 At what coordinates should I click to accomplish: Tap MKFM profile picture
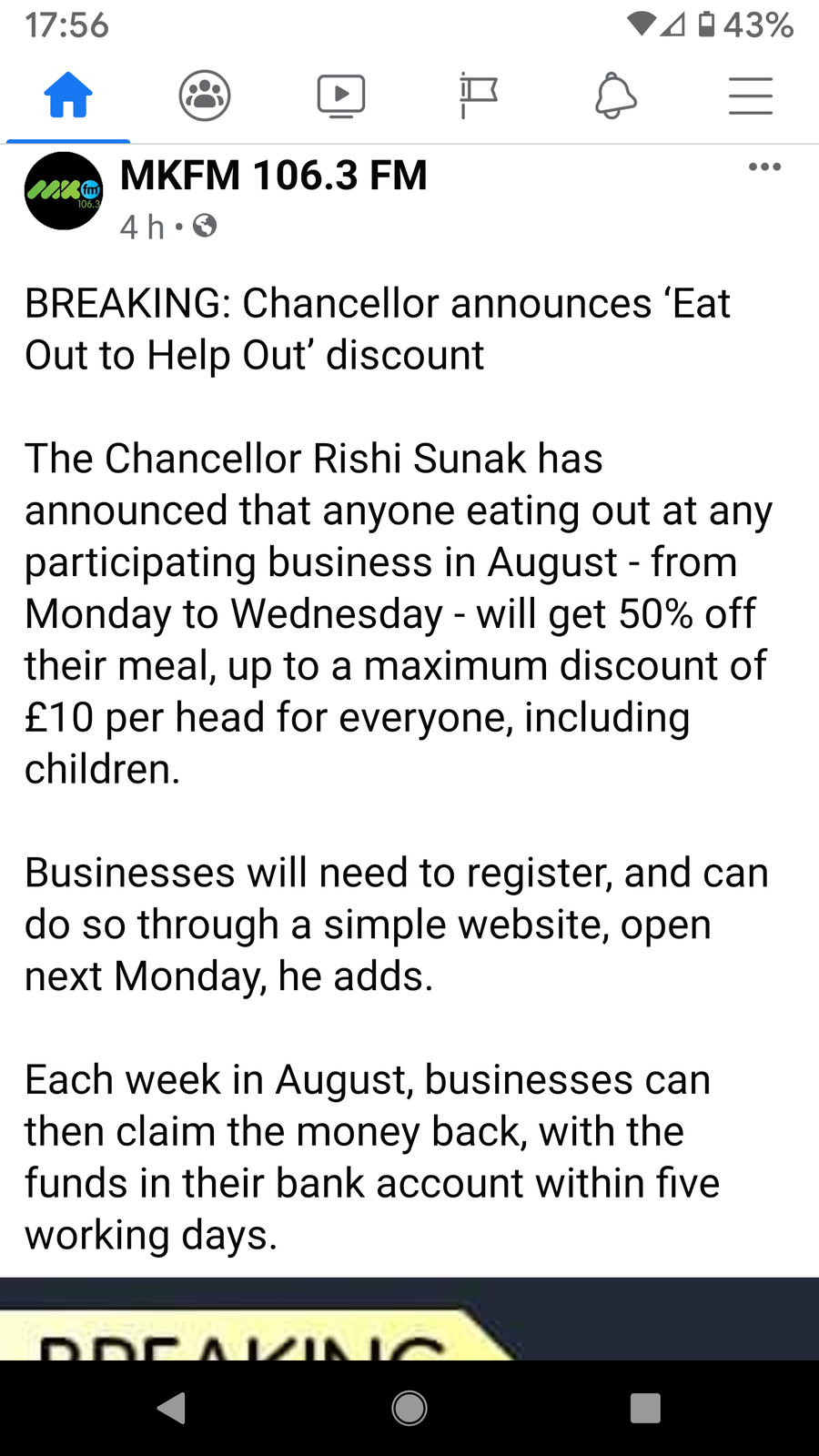pos(64,191)
